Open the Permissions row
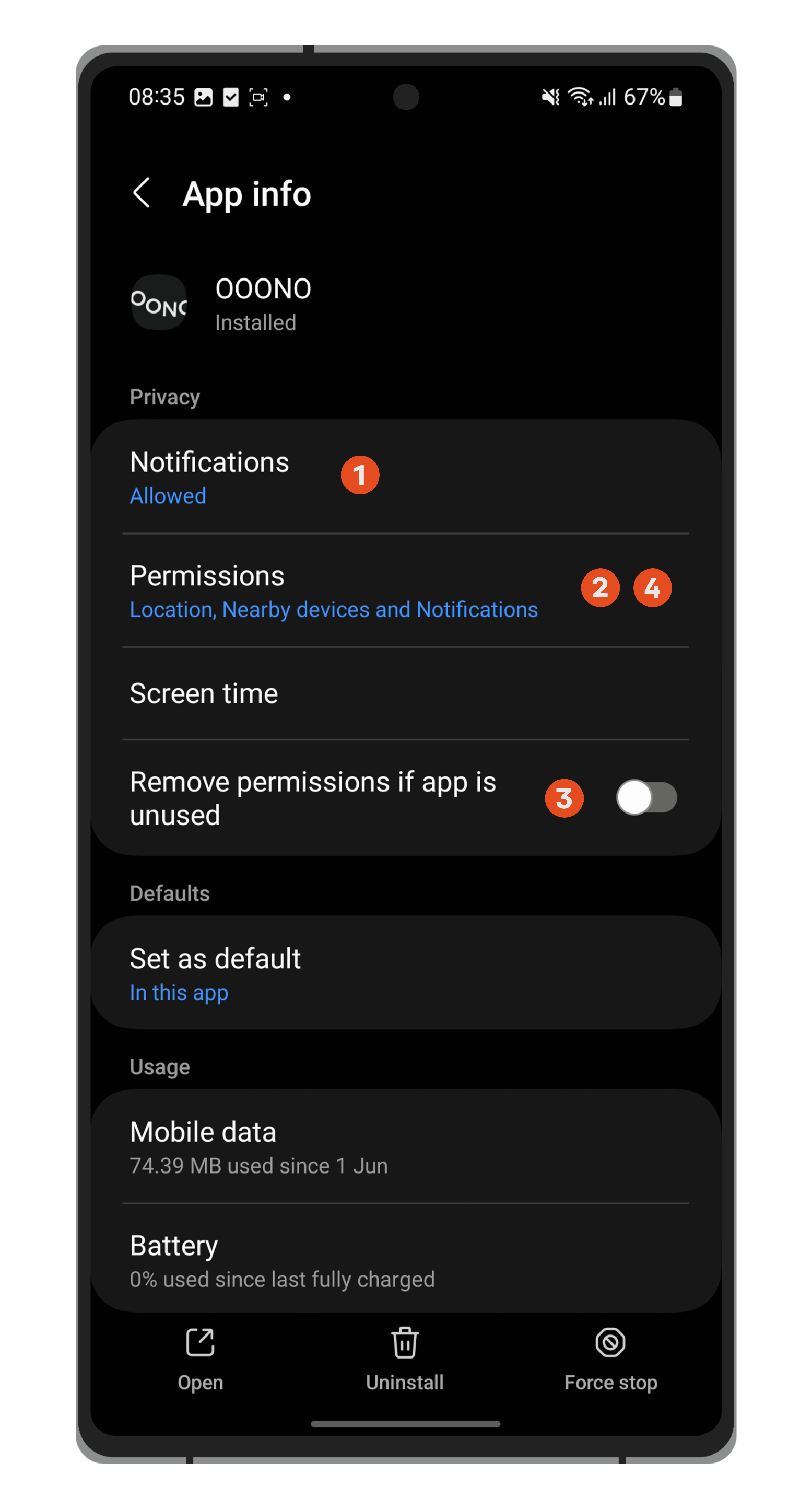Image resolution: width=812 pixels, height=1509 pixels. pos(334,590)
